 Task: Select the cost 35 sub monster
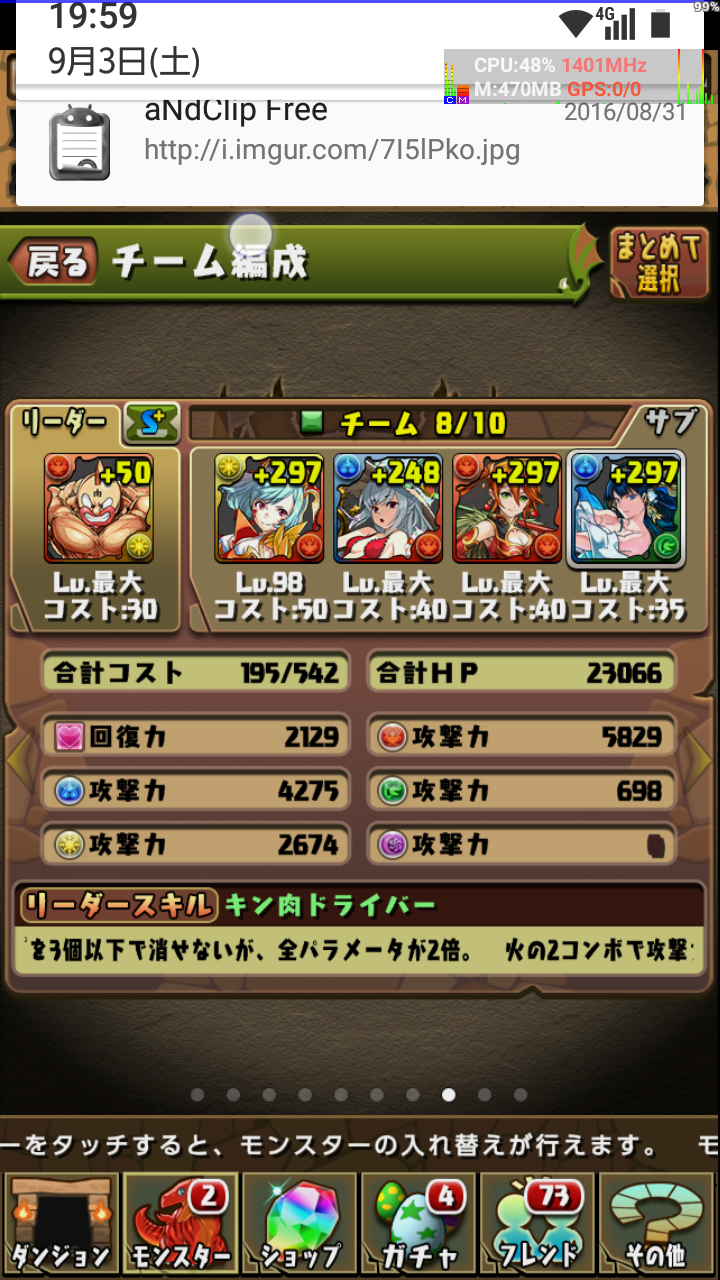pyautogui.click(x=625, y=507)
